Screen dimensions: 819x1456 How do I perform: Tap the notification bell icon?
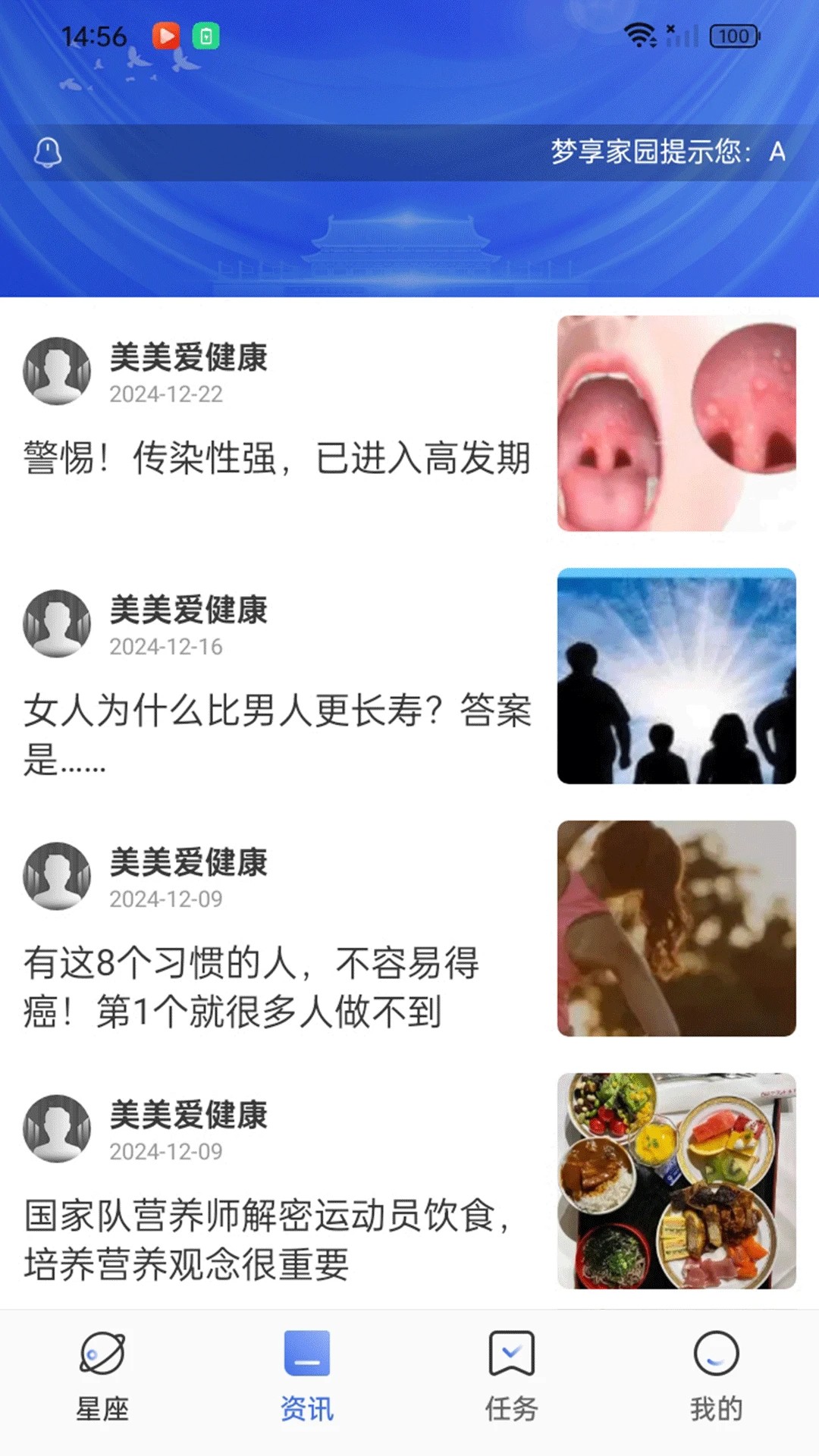48,151
